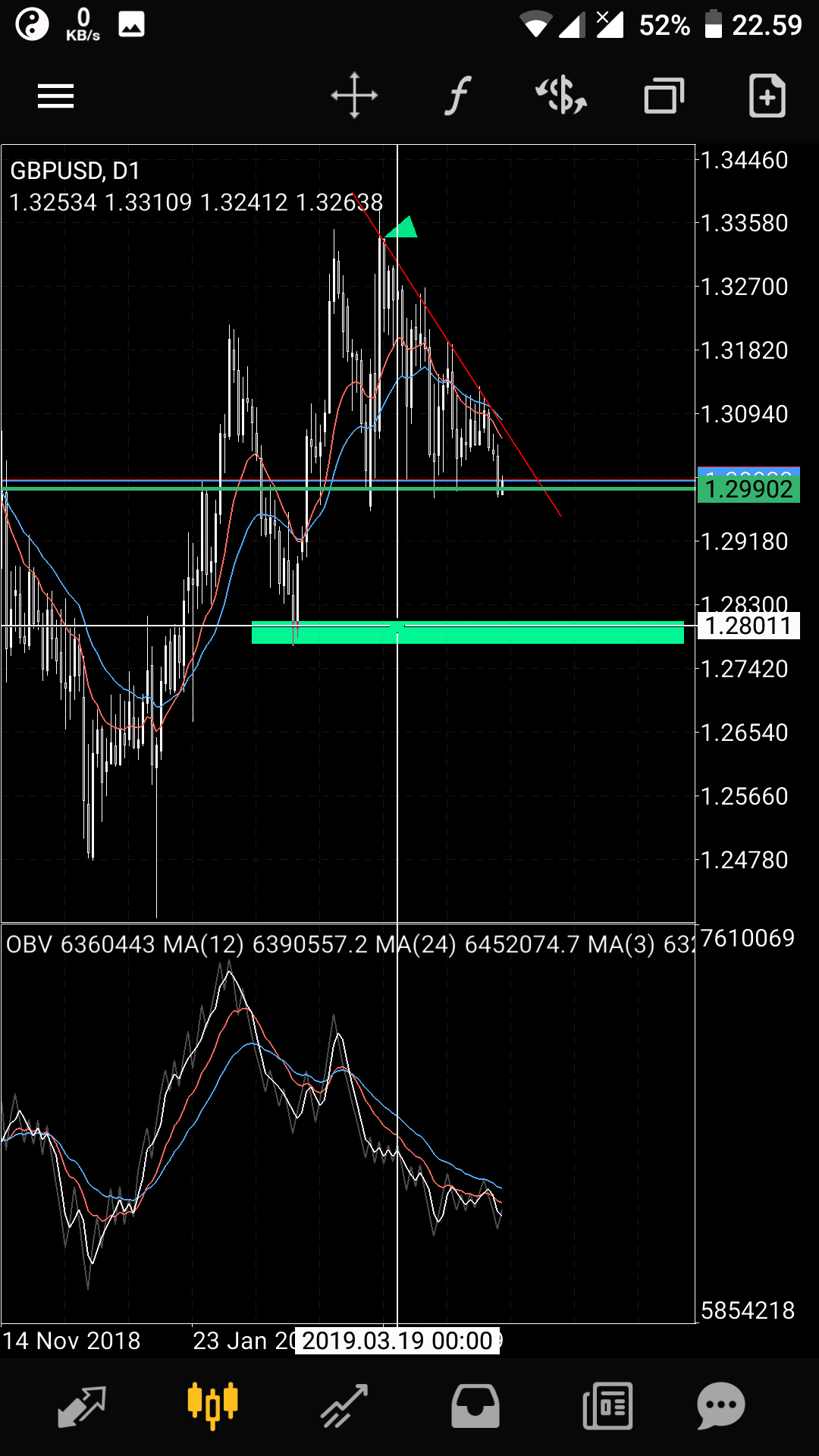Go to the Trade tab
The width and height of the screenshot is (819, 1456).
[344, 1406]
